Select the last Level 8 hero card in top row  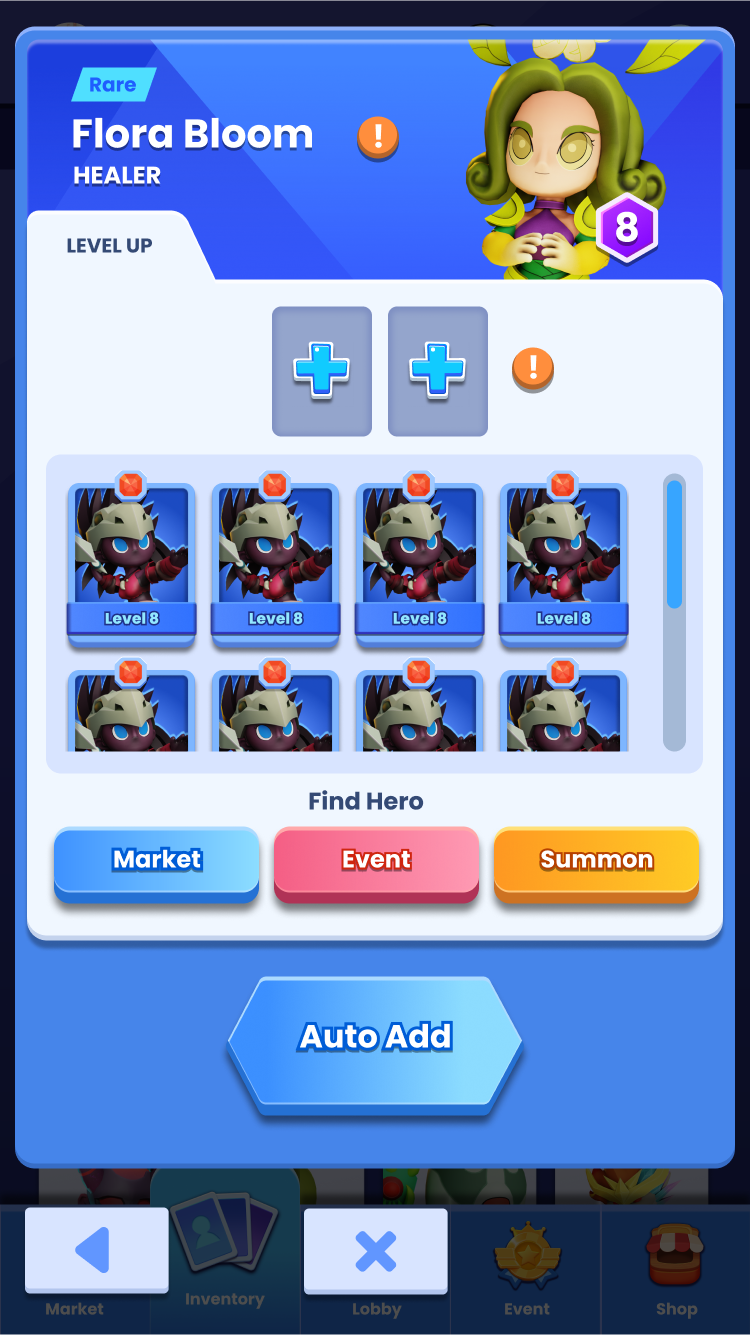[564, 560]
